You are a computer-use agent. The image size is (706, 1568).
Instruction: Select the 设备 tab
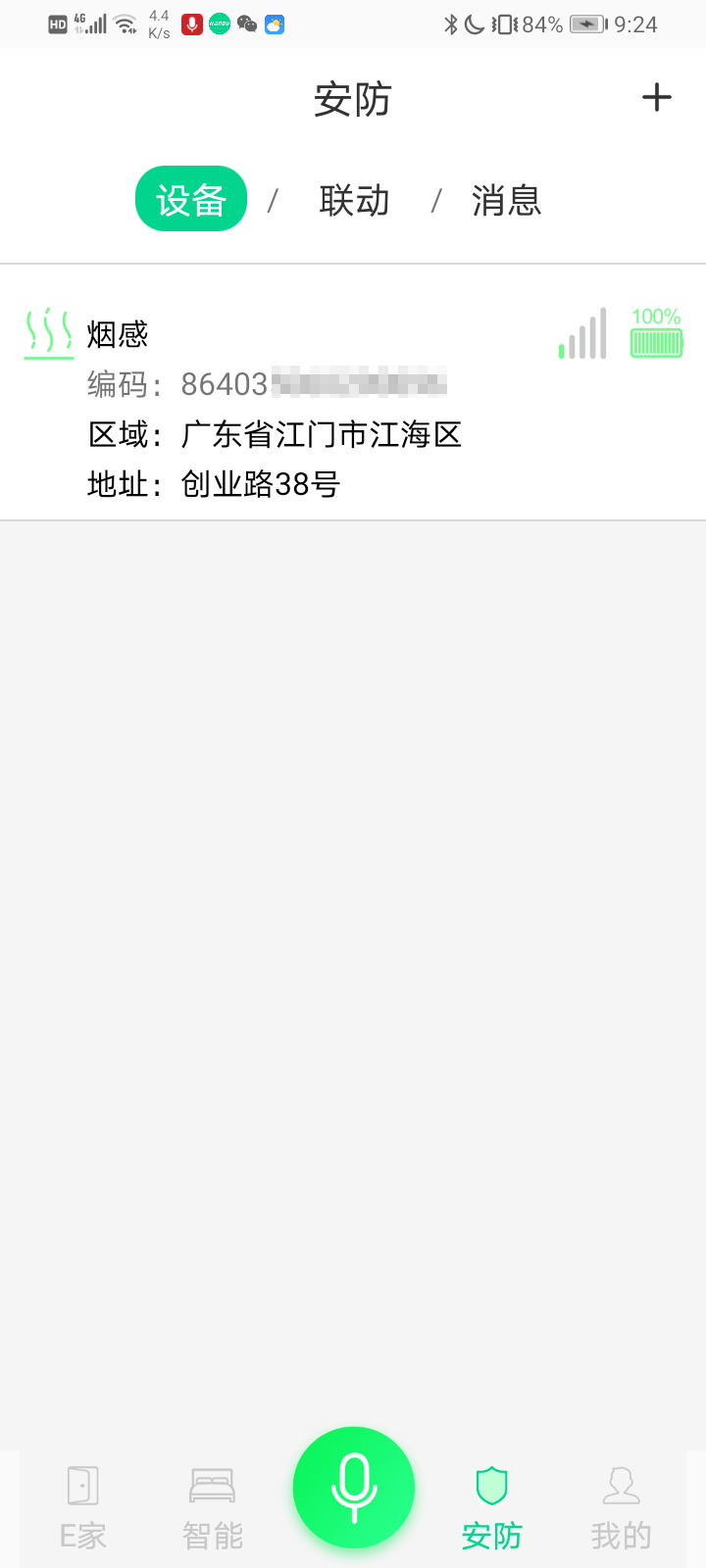click(x=191, y=200)
